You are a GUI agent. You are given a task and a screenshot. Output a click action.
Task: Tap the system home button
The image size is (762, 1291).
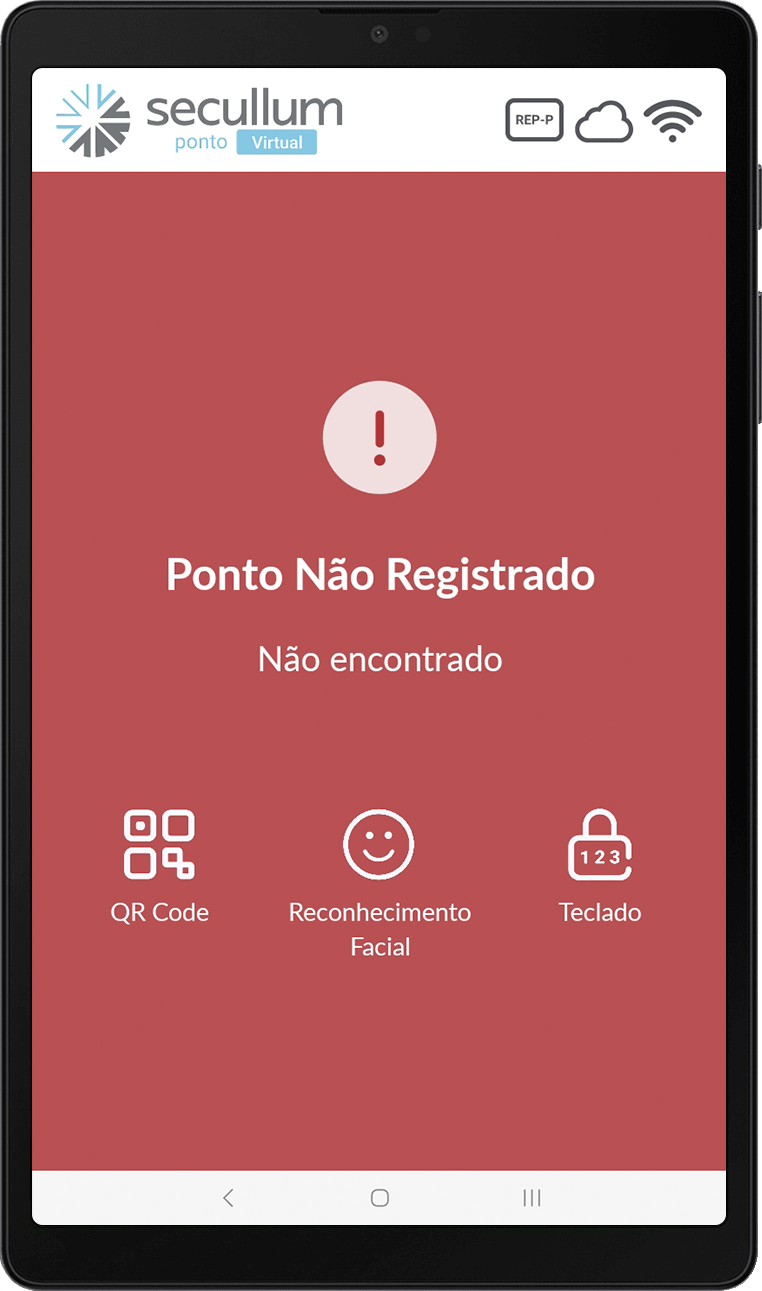coord(380,1198)
